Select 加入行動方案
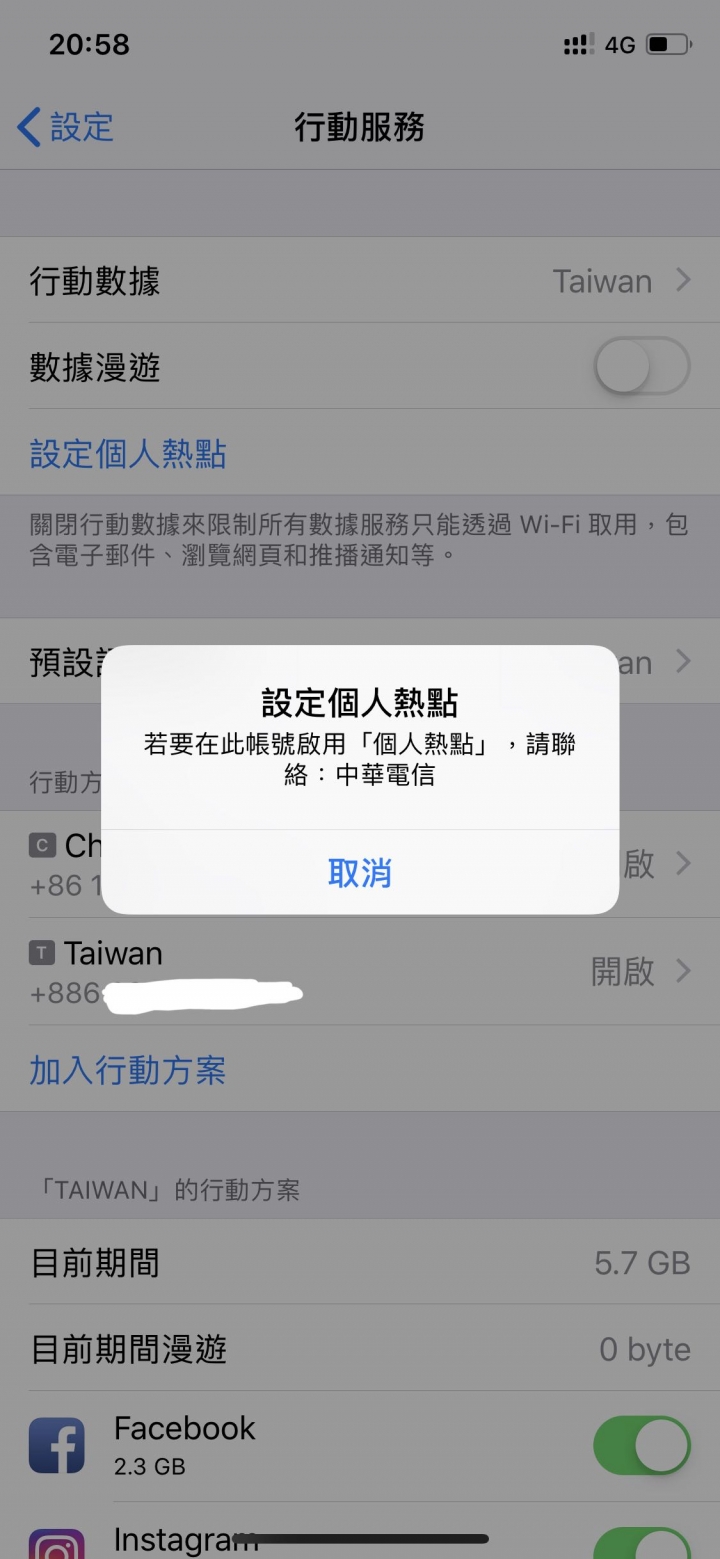Image resolution: width=720 pixels, height=1559 pixels. 128,1070
